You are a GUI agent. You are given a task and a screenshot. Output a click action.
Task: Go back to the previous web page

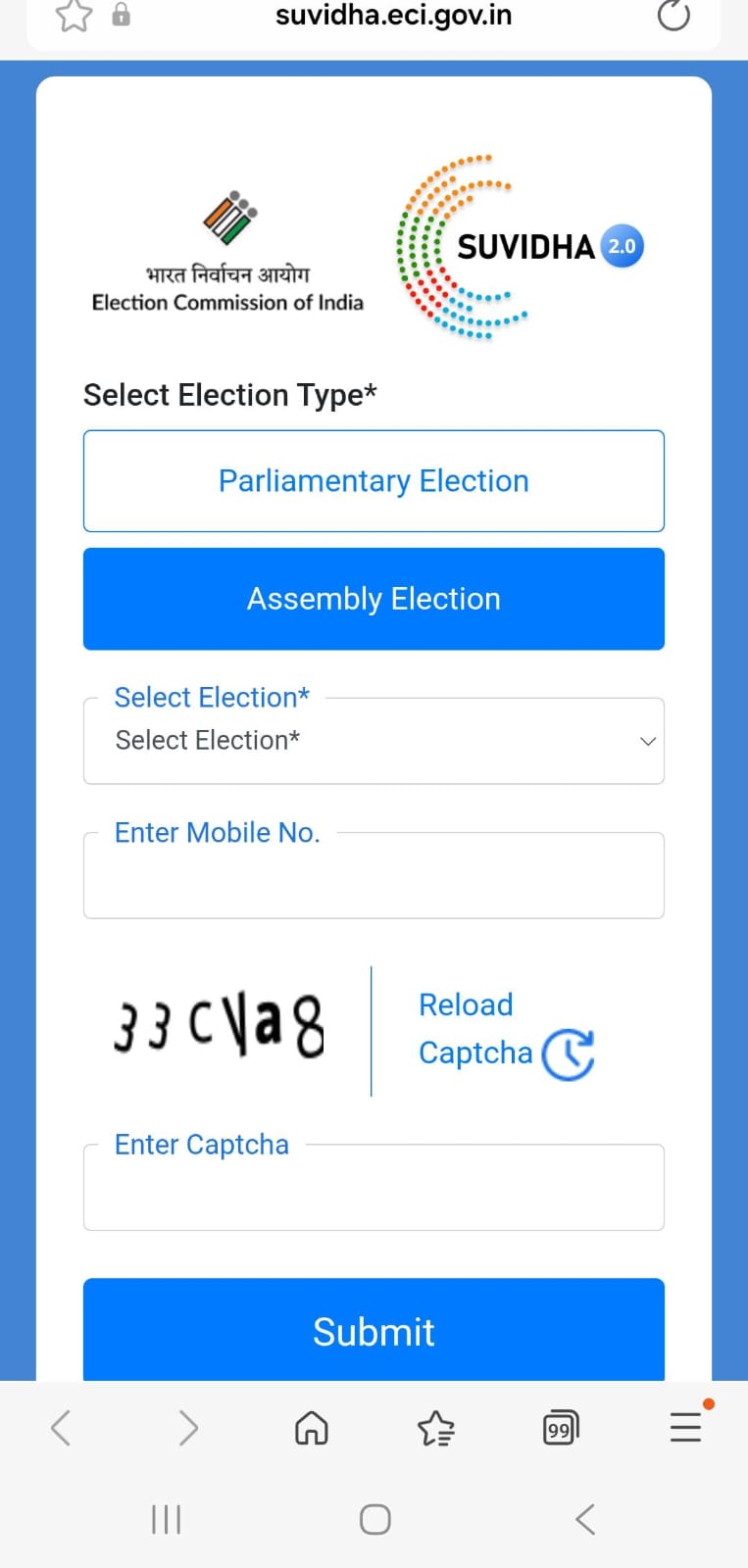61,1428
